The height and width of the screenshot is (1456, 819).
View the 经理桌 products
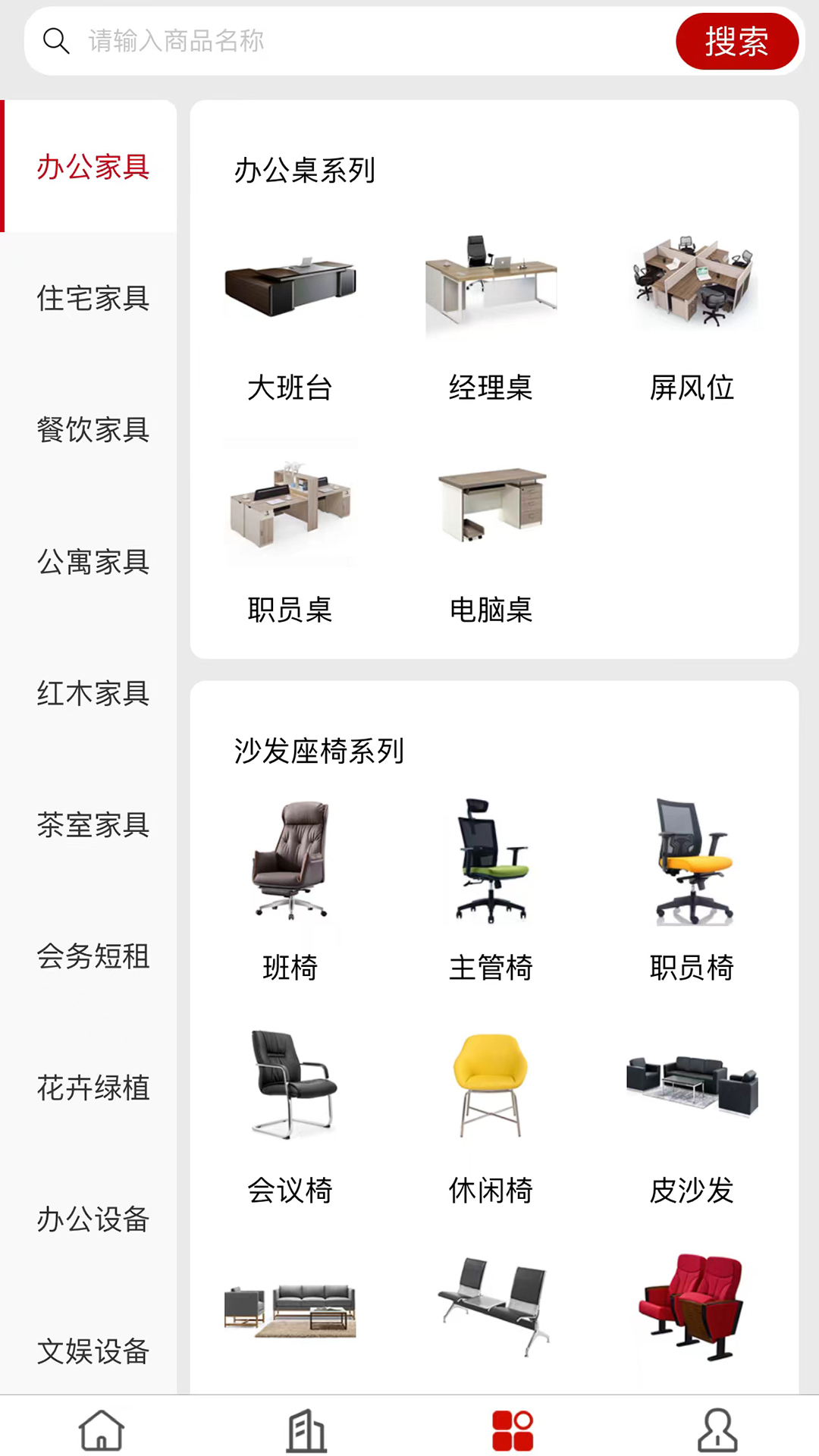(x=491, y=318)
